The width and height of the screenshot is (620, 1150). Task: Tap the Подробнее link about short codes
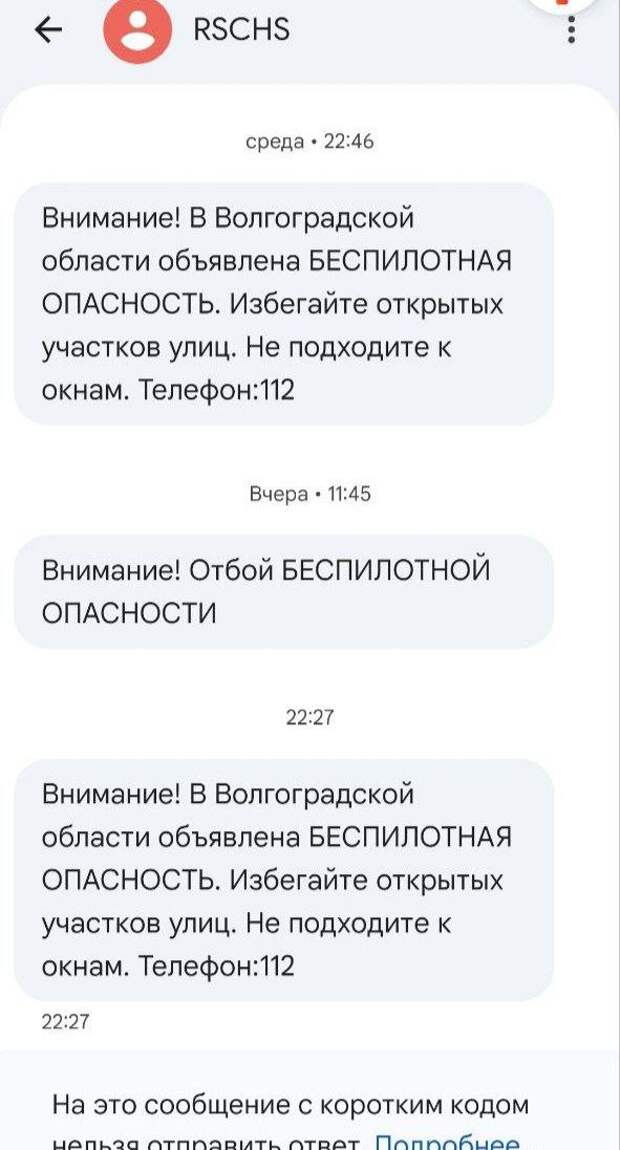point(446,1142)
